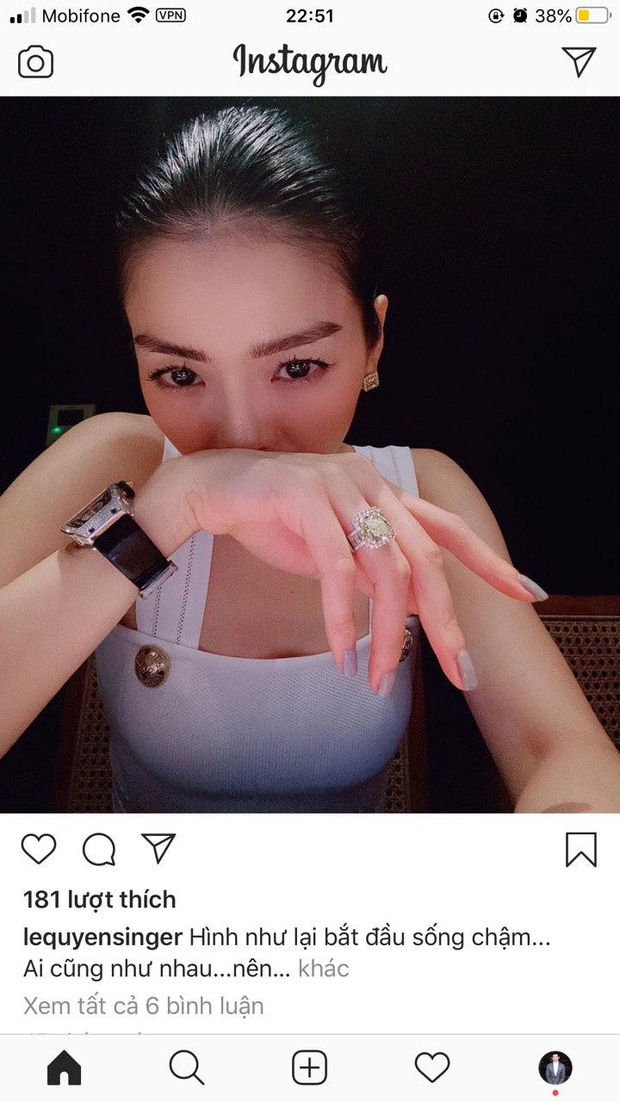Switch to your Profile tab

(x=555, y=1069)
